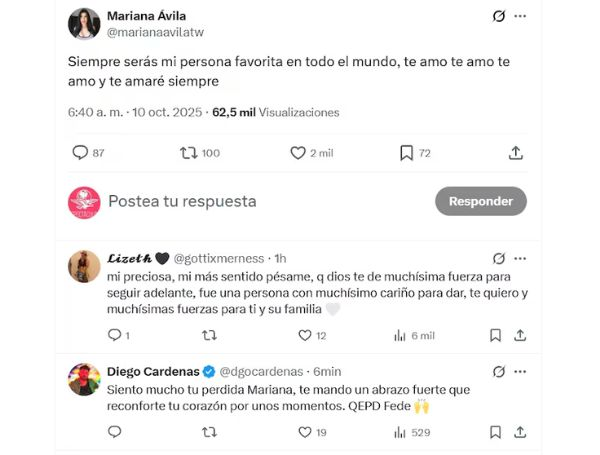The width and height of the screenshot is (600, 455).
Task: Open Mariana Ávila's profile picture
Action: [84, 23]
